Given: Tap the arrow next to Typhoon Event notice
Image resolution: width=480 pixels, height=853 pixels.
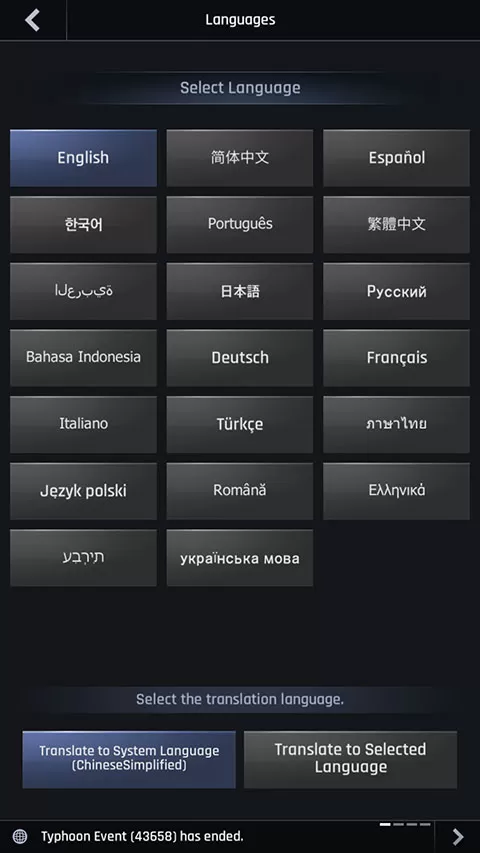Looking at the screenshot, I should pyautogui.click(x=458, y=837).
